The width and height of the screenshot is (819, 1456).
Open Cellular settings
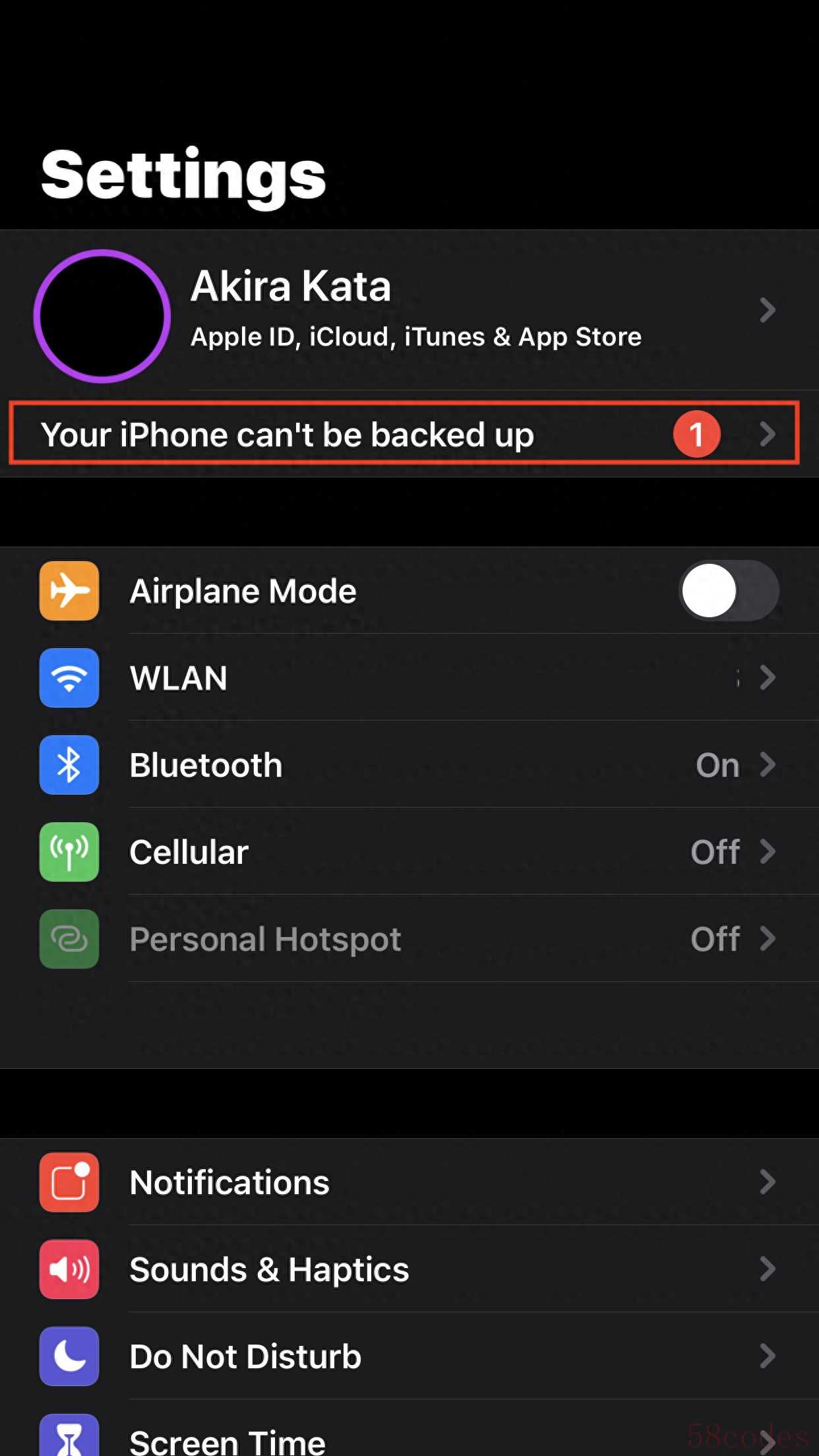point(409,852)
